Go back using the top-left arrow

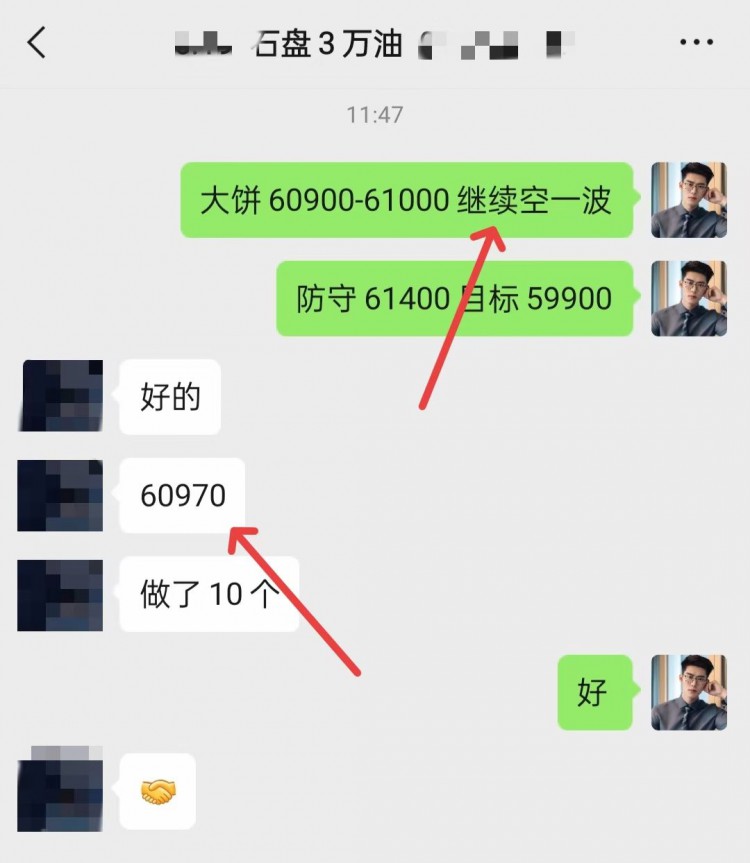[x=37, y=43]
